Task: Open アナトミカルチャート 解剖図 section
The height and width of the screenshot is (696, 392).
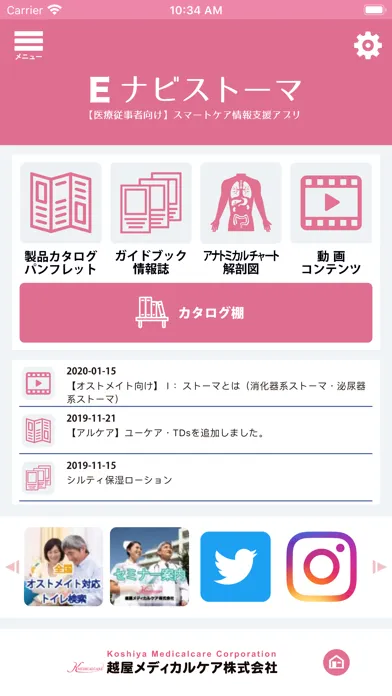Action: (x=241, y=219)
